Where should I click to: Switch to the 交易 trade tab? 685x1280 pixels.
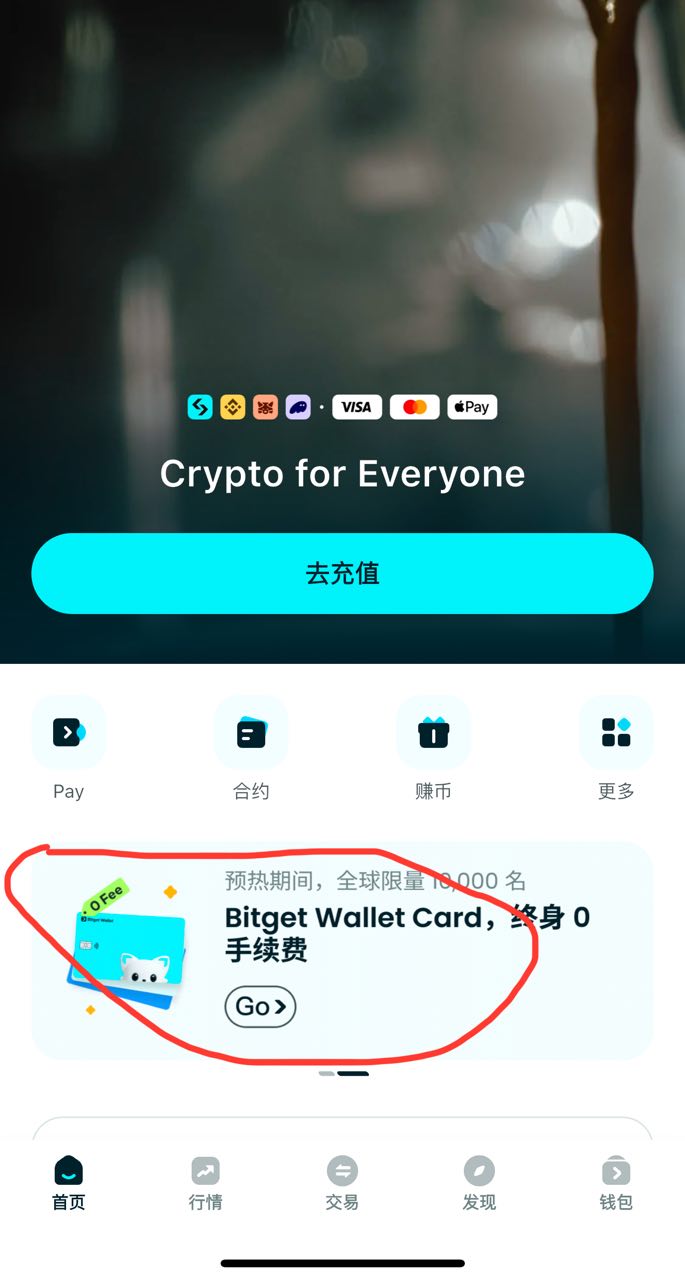pos(342,1182)
